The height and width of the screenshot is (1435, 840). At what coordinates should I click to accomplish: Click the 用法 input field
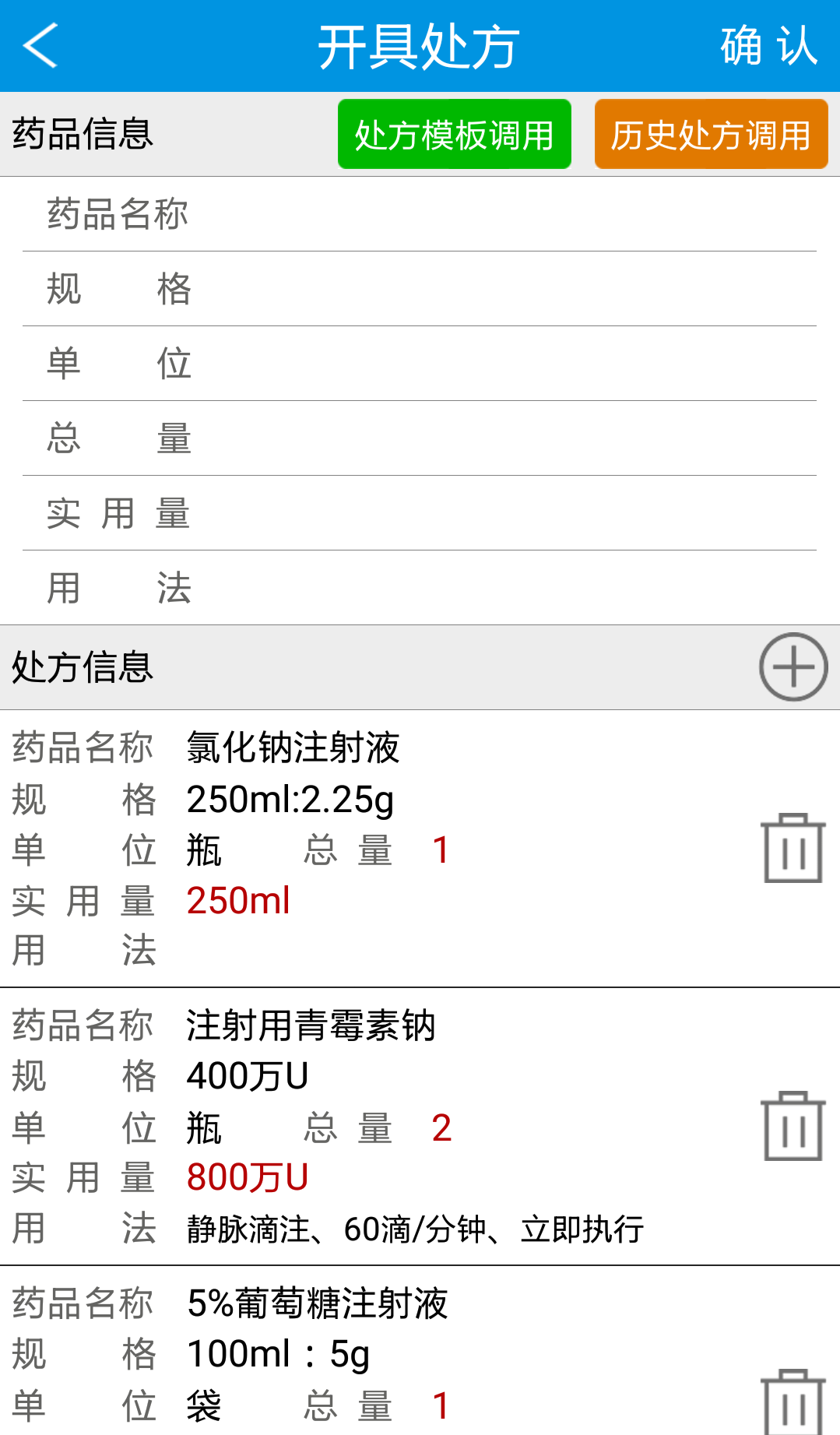(x=467, y=588)
